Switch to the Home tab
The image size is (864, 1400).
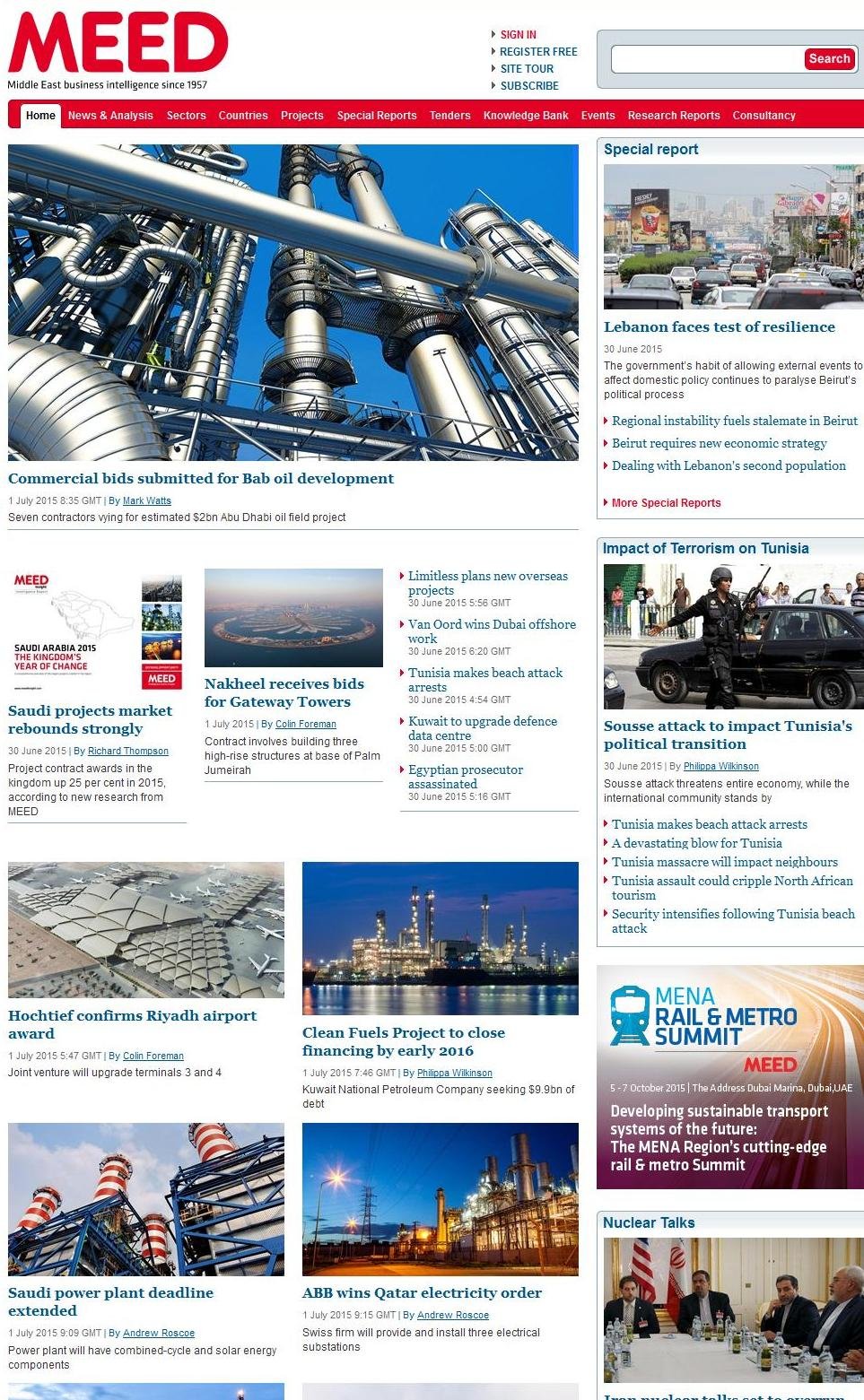pyautogui.click(x=40, y=115)
